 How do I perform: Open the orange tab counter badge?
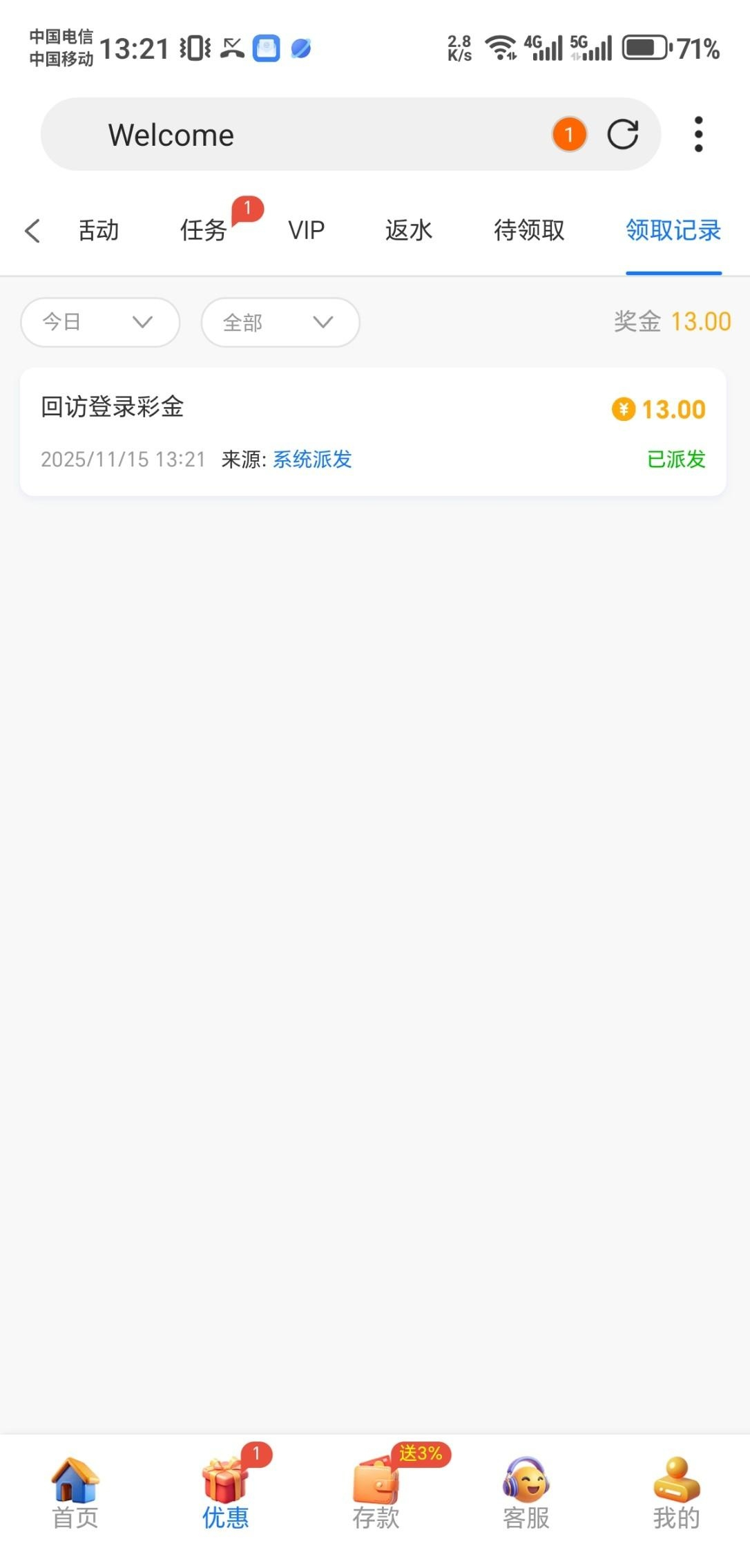point(569,134)
